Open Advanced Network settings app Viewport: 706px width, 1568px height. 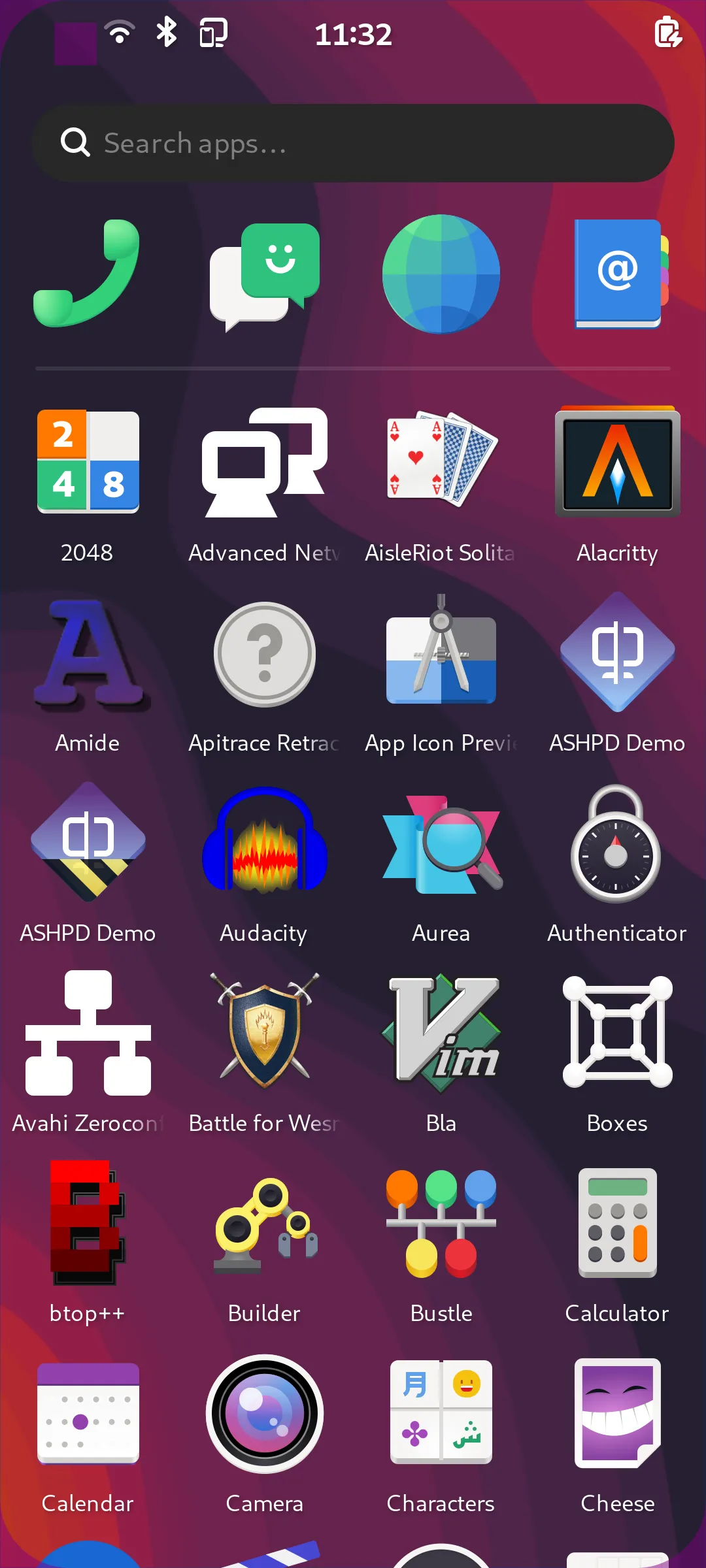tap(264, 462)
